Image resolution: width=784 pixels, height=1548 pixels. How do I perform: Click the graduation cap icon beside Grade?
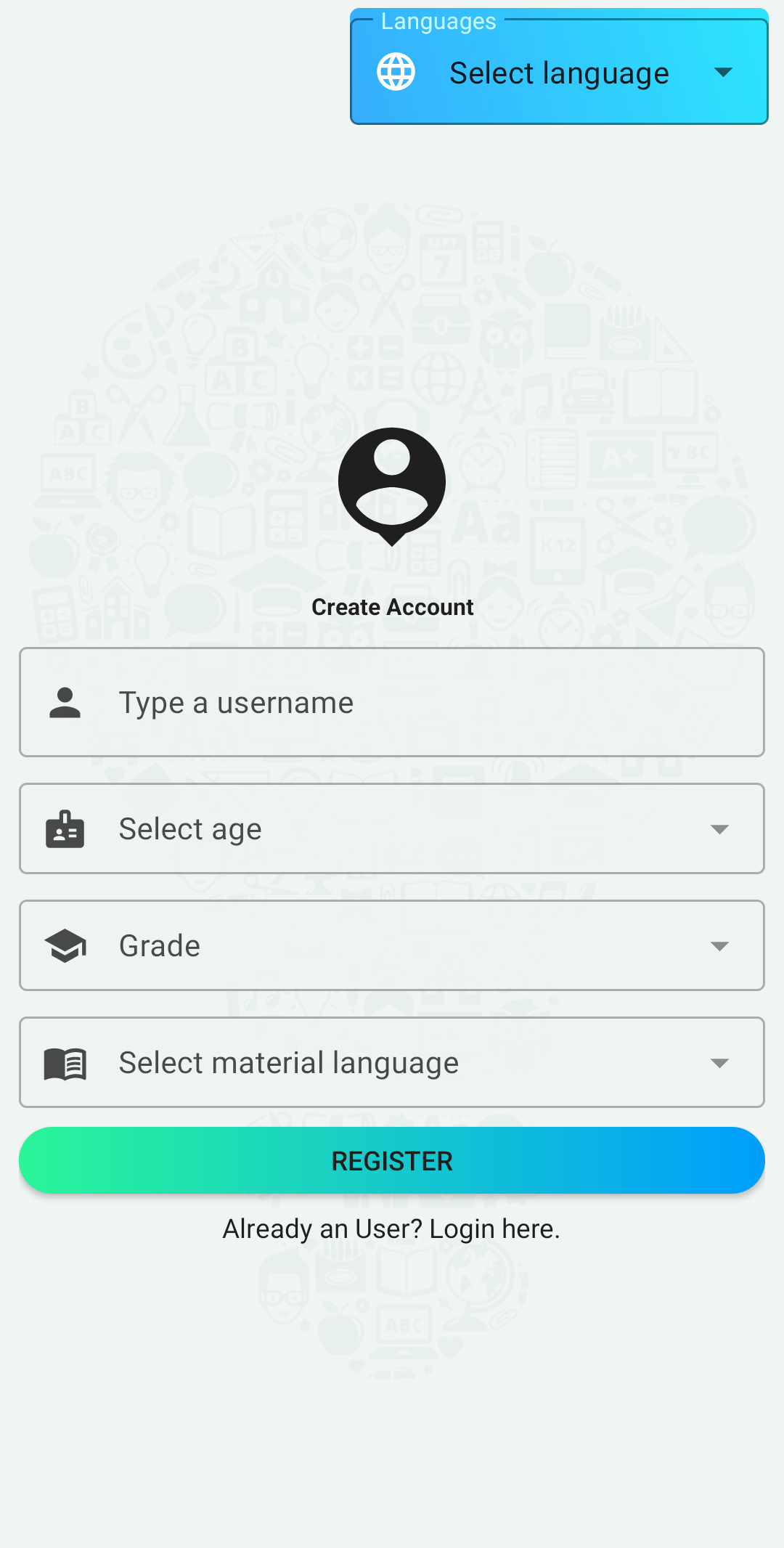(x=65, y=945)
